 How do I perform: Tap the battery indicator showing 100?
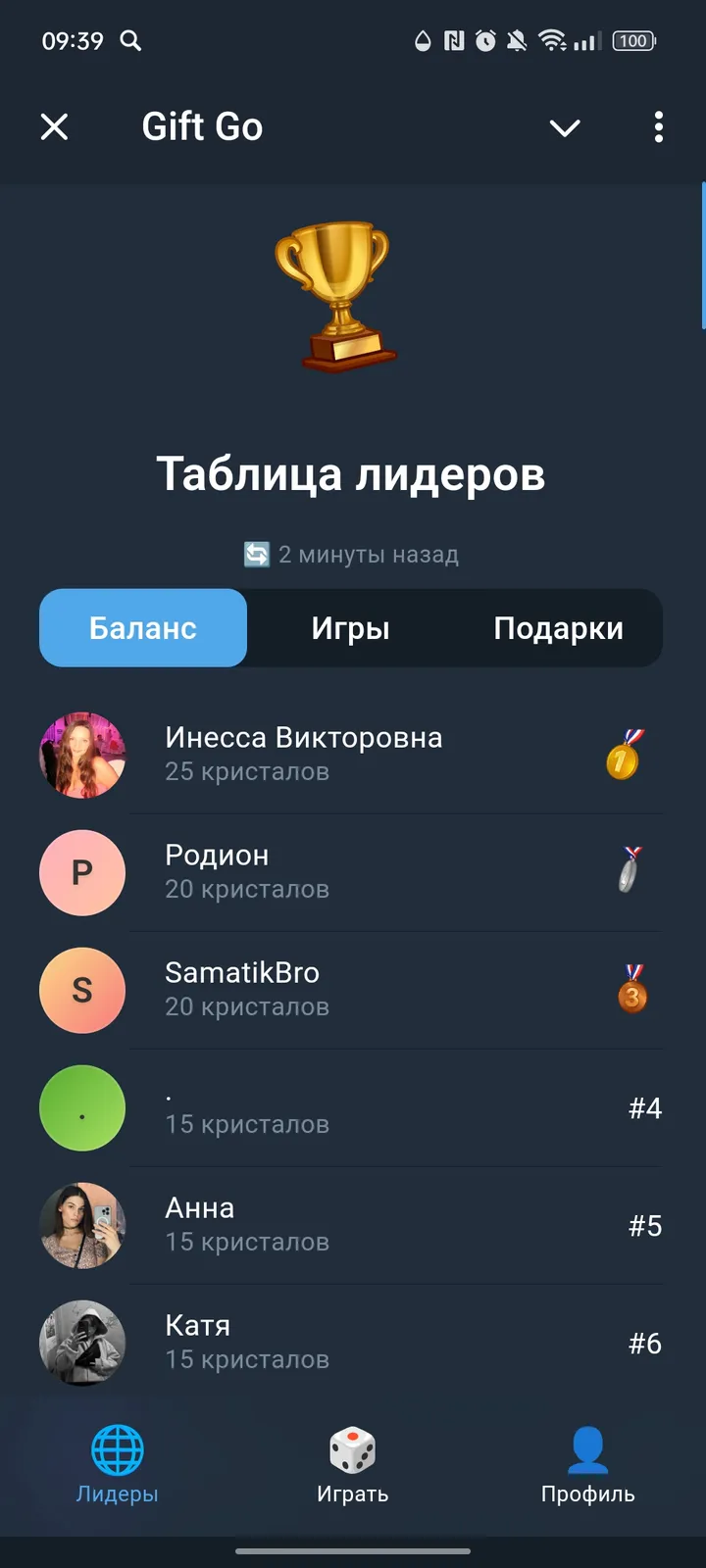click(632, 41)
